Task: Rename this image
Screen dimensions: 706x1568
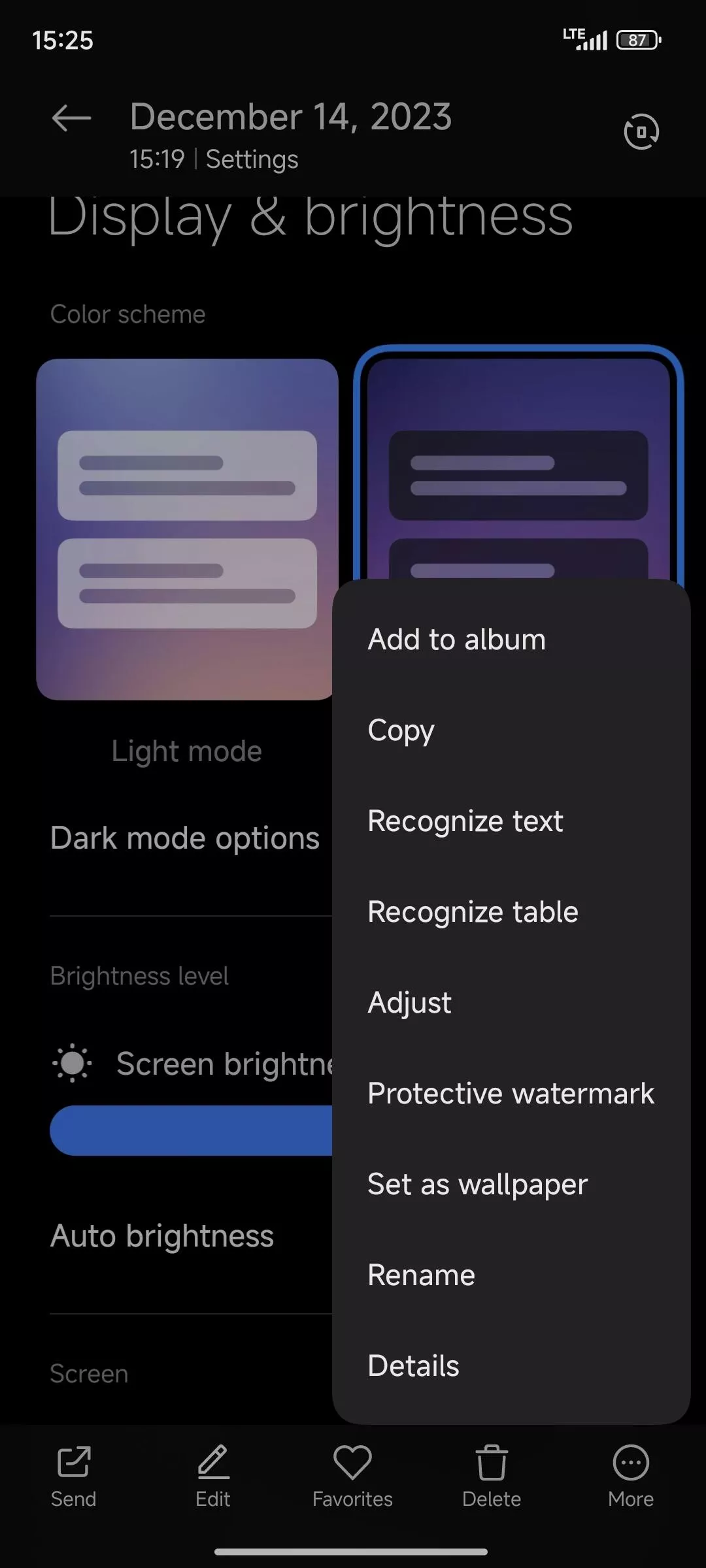Action: [x=511, y=1275]
